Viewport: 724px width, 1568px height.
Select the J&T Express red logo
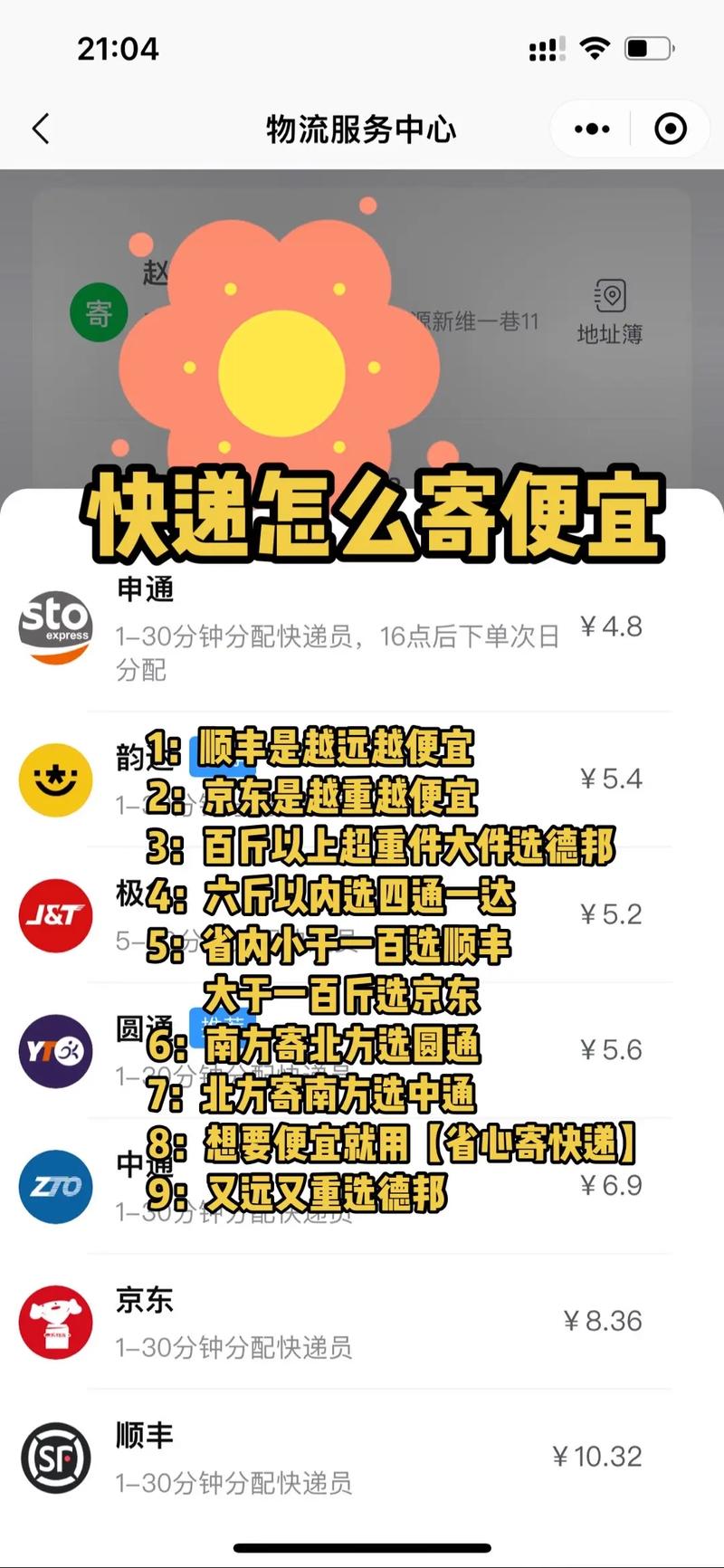54,916
